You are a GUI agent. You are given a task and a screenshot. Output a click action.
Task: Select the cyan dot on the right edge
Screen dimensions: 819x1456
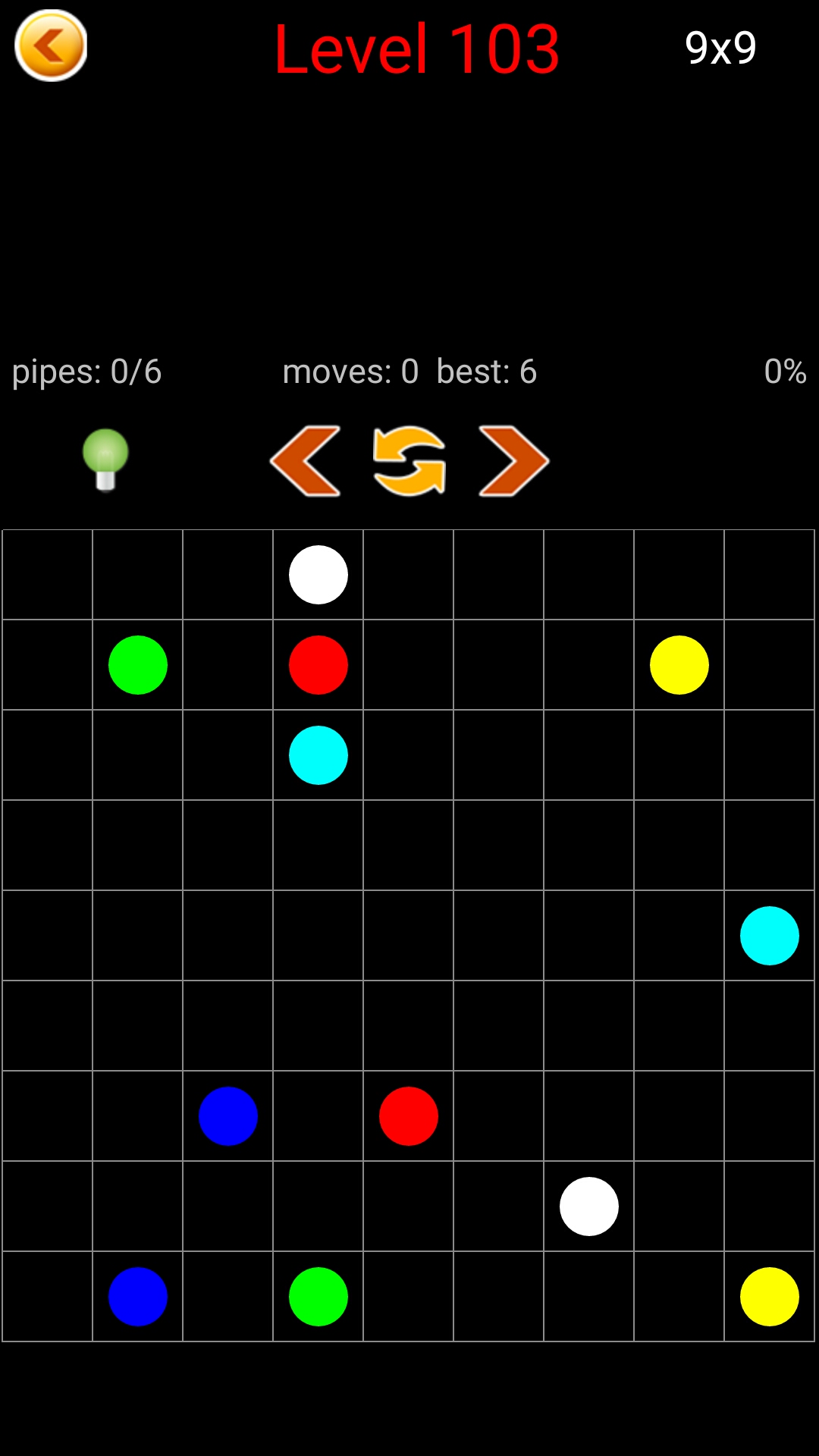tap(769, 936)
